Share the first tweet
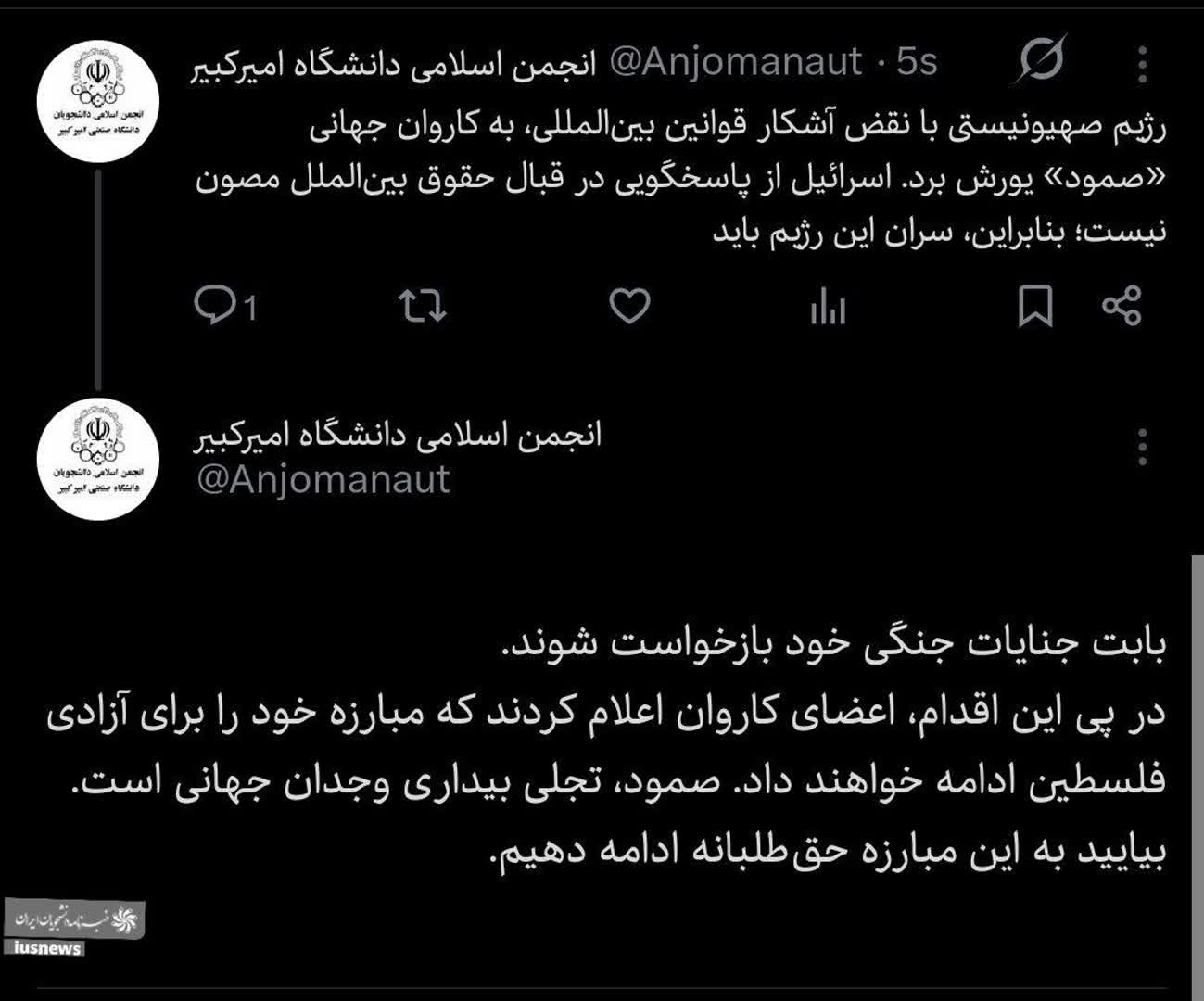Screen dimensions: 1204x1001 [1122, 306]
